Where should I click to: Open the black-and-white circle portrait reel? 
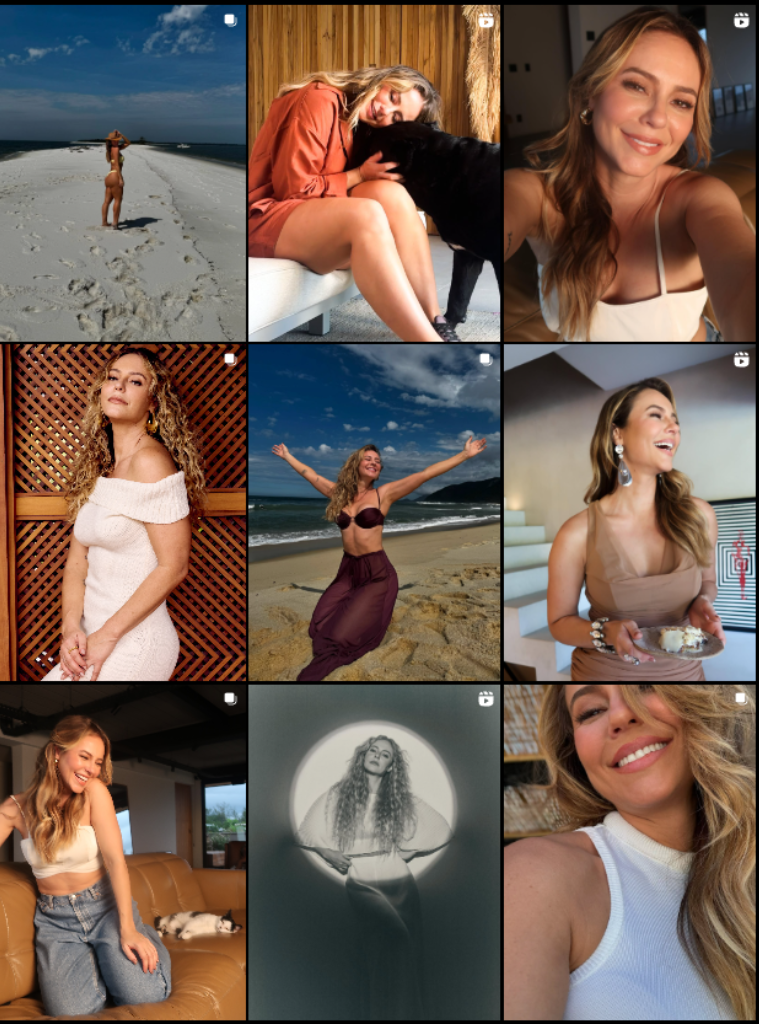coord(374,852)
